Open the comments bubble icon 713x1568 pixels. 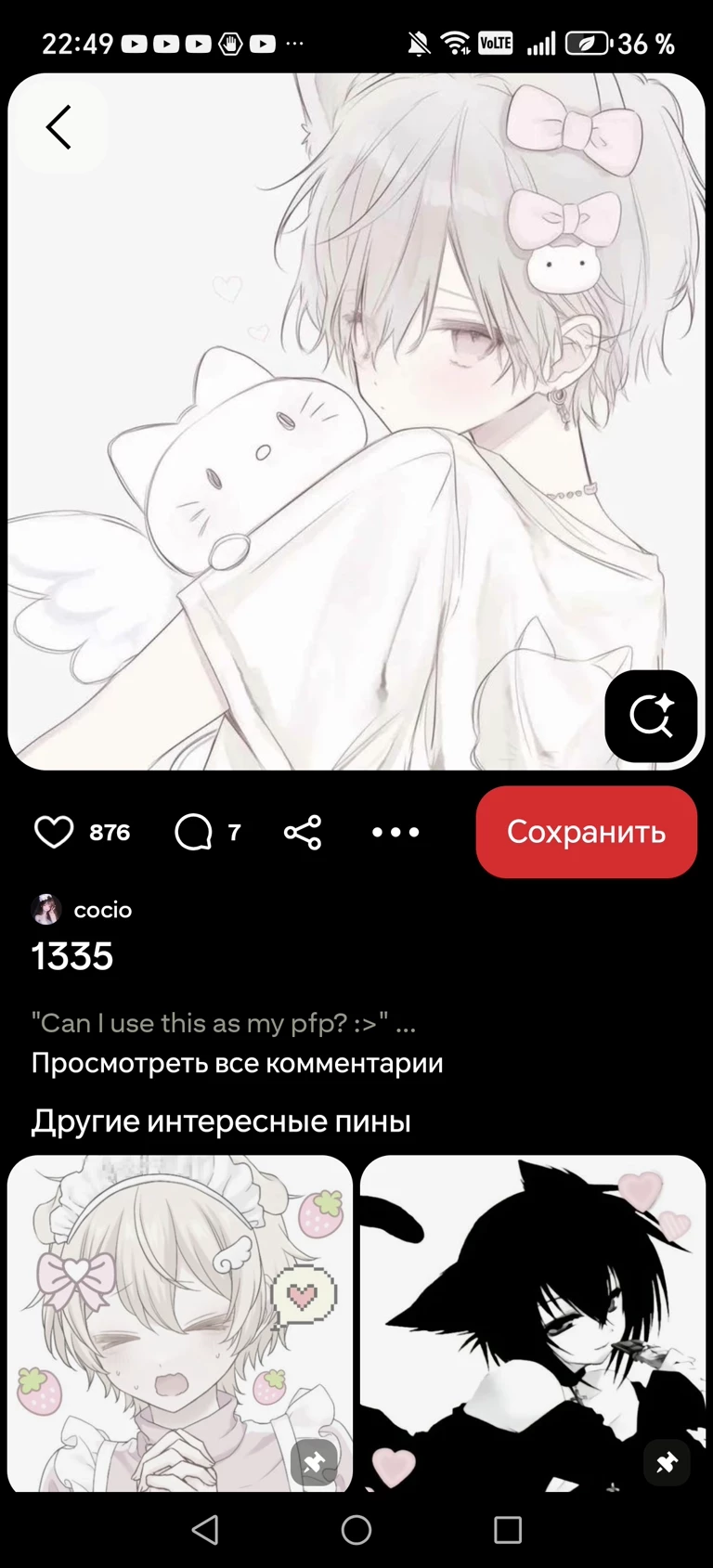coord(193,833)
